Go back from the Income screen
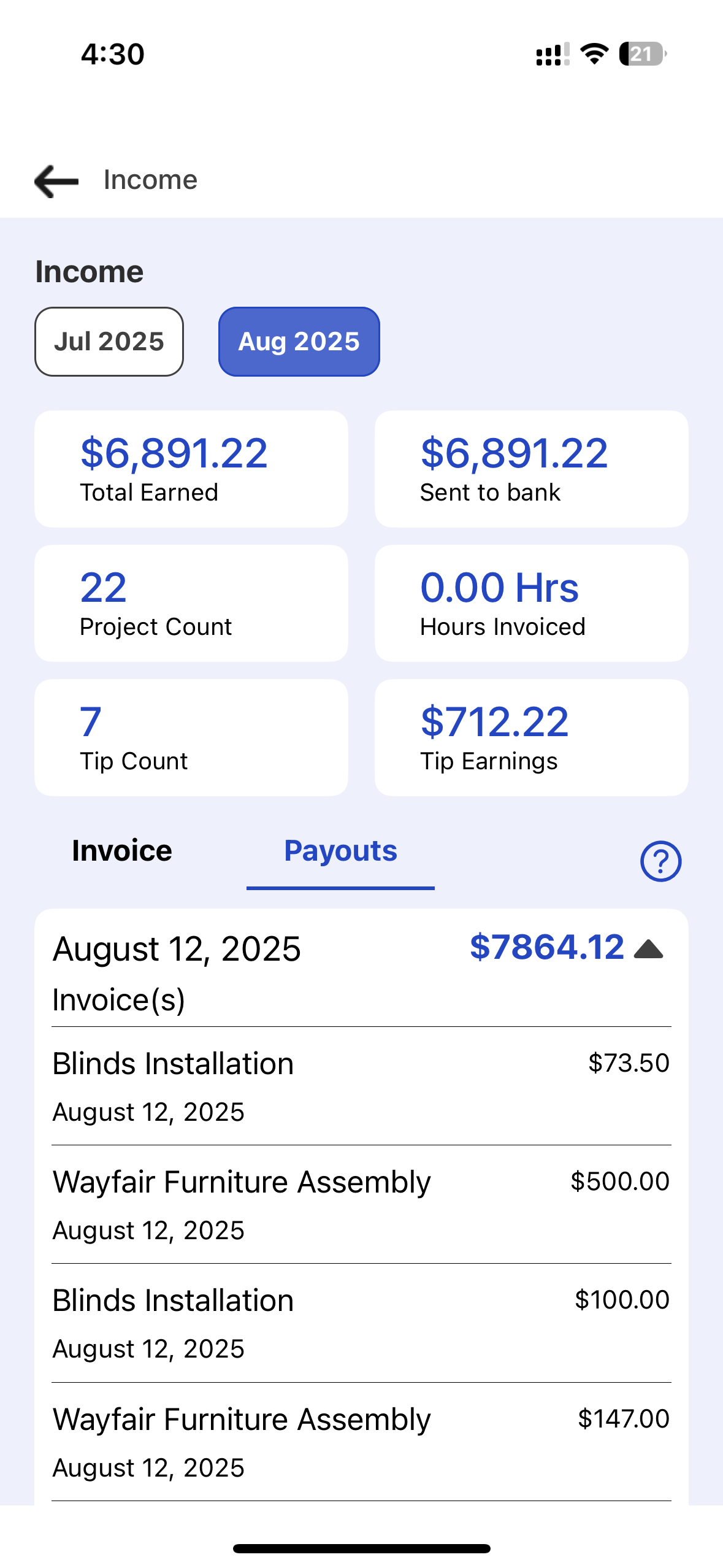The height and width of the screenshot is (1568, 723). [x=56, y=181]
